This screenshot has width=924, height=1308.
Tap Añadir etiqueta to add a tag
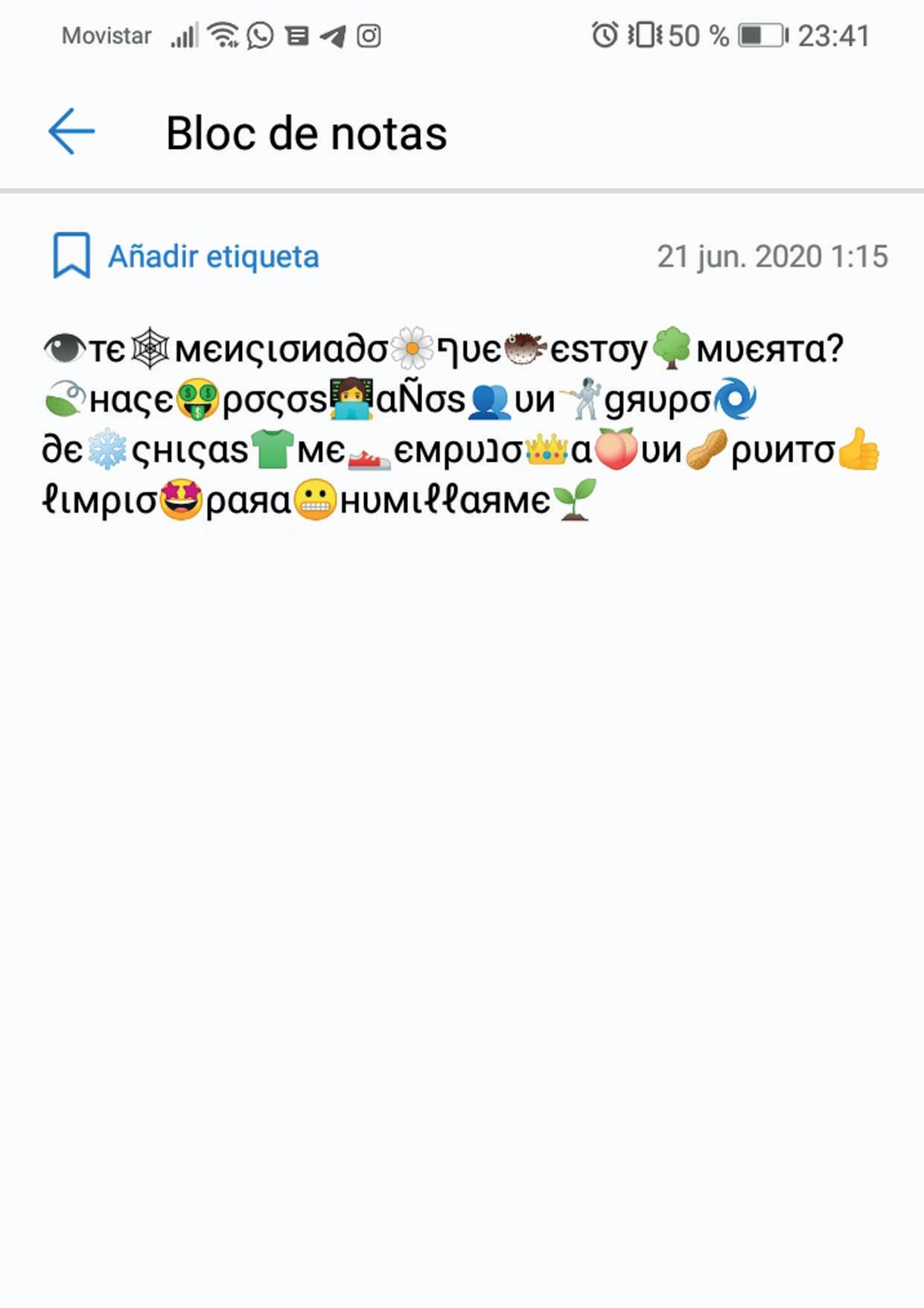pos(212,257)
